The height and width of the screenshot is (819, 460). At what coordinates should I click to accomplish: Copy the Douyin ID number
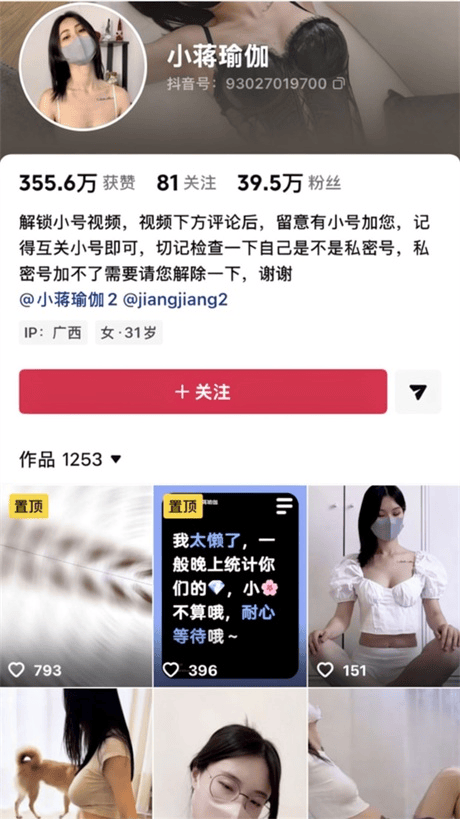pyautogui.click(x=339, y=83)
